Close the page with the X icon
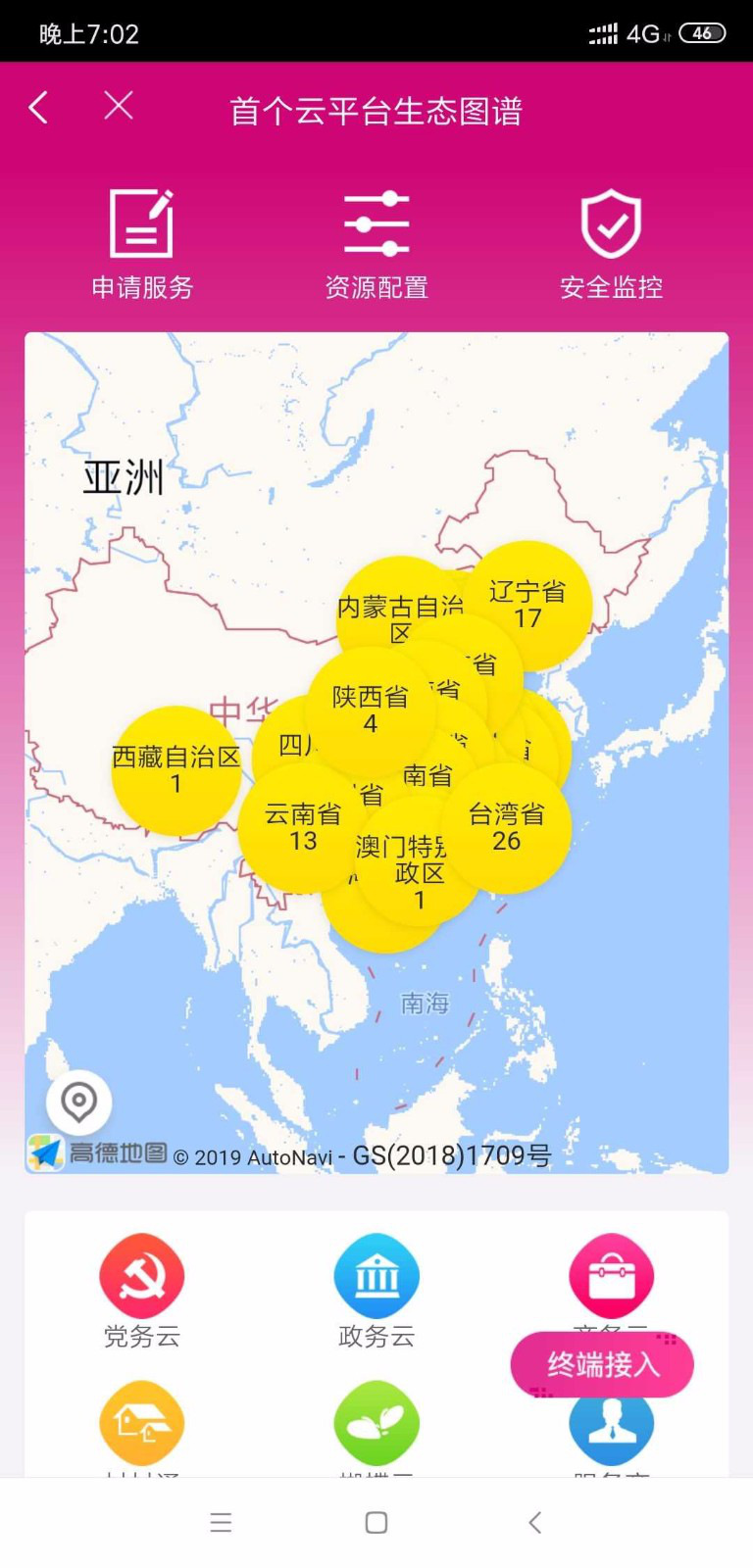Image resolution: width=753 pixels, height=1568 pixels. [x=119, y=106]
